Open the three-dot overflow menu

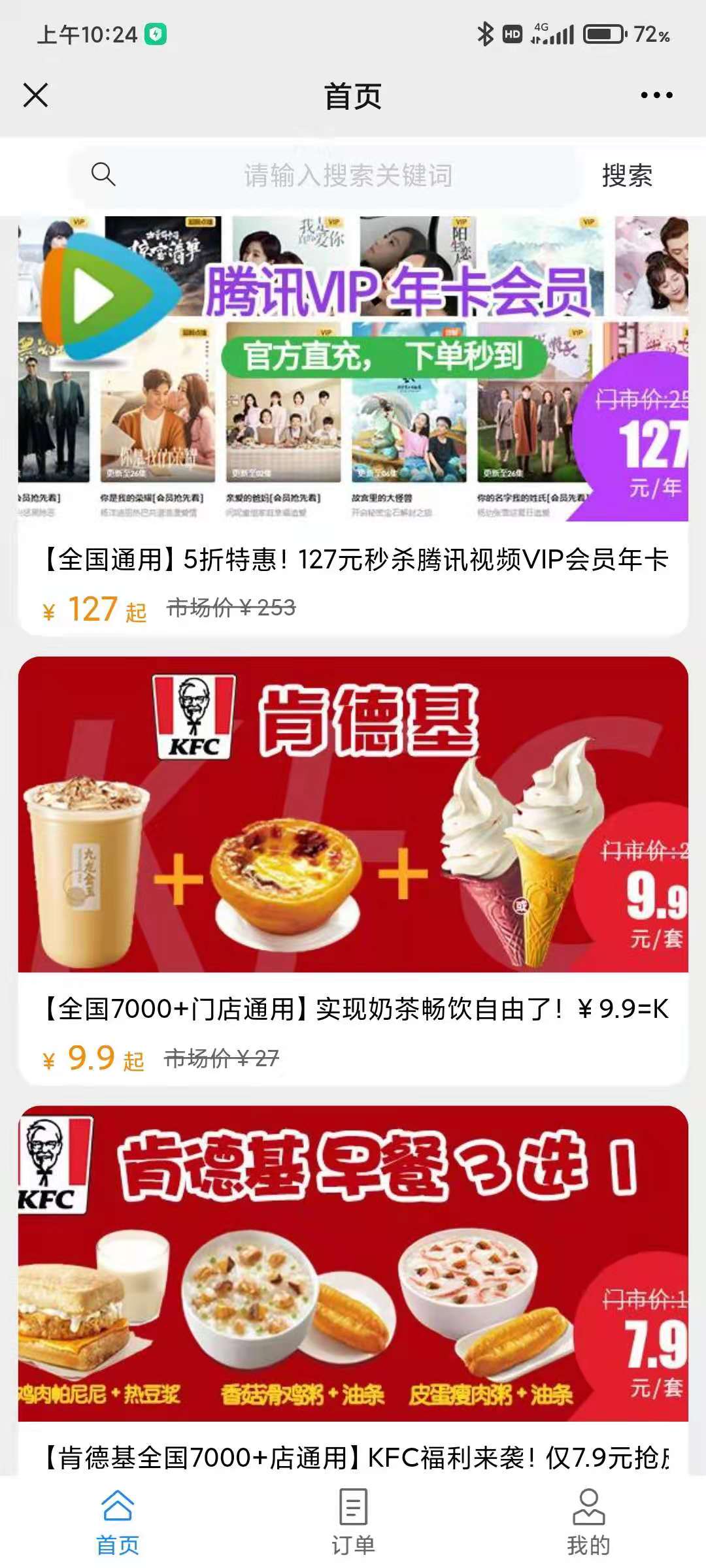[656, 95]
